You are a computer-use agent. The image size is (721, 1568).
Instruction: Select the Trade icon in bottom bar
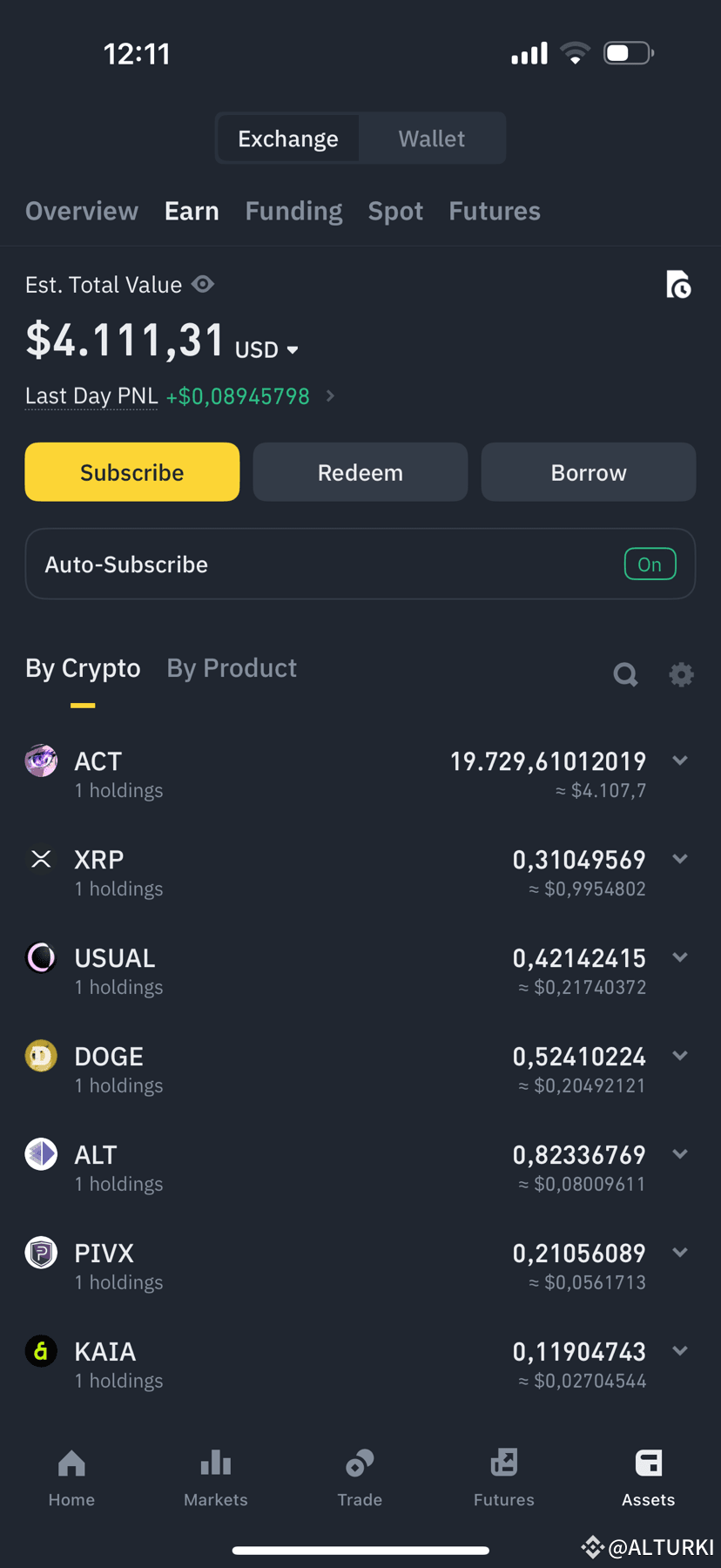pyautogui.click(x=360, y=1477)
